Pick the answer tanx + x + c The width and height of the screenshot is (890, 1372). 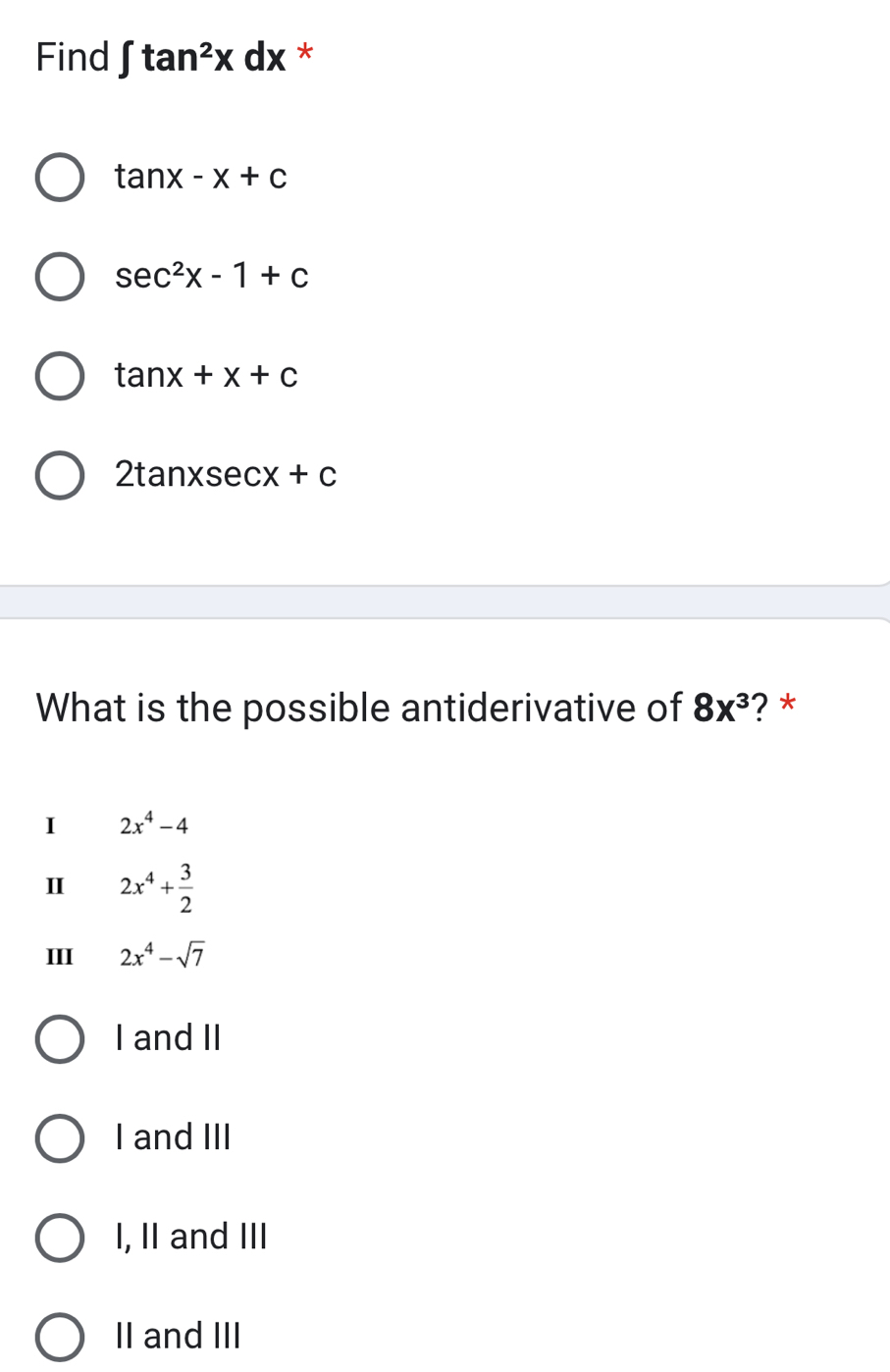[x=60, y=376]
